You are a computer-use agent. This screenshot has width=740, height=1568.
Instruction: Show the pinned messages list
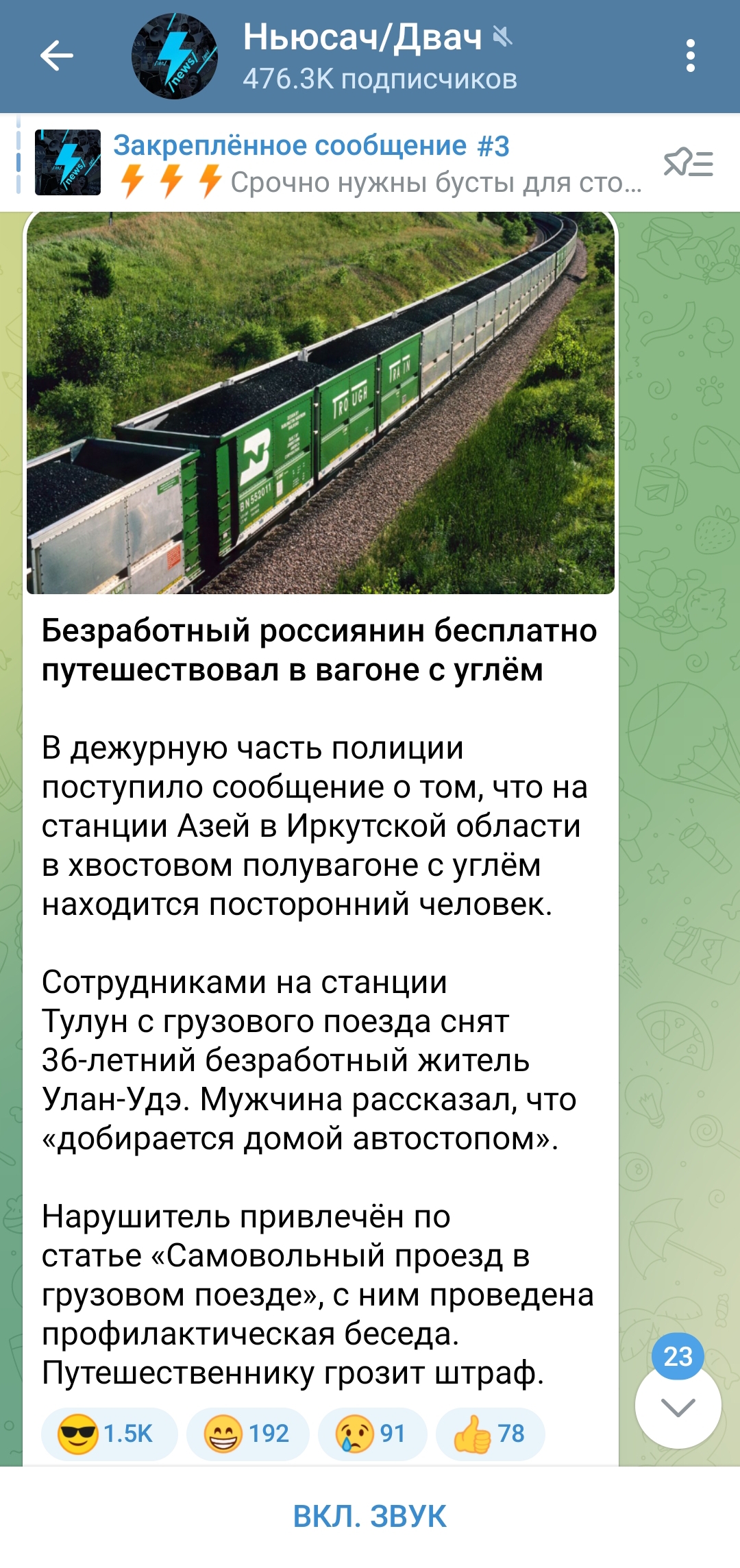(688, 164)
